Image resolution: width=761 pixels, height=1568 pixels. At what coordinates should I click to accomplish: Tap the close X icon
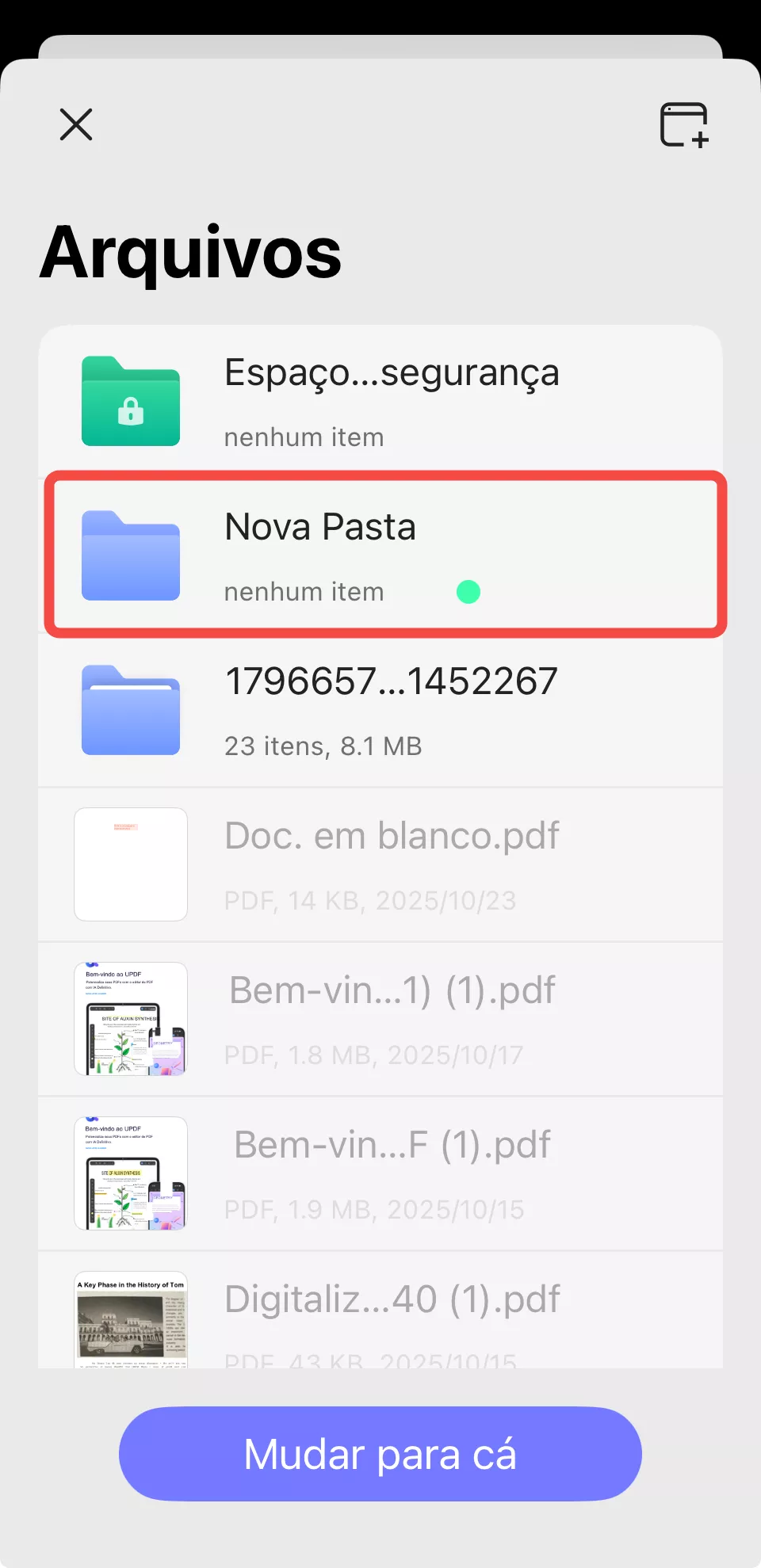(x=75, y=124)
